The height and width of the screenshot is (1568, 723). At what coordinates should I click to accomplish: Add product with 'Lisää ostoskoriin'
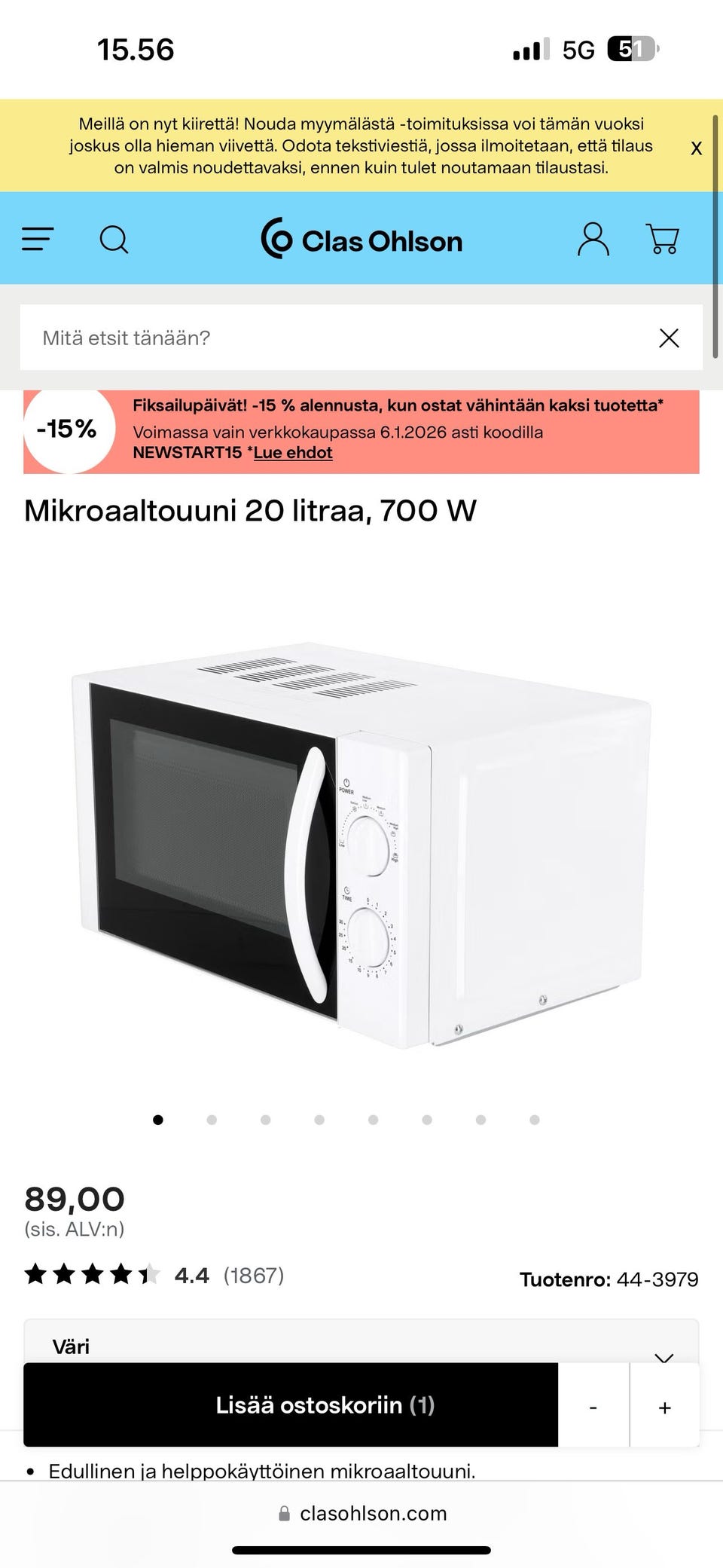(x=291, y=1404)
